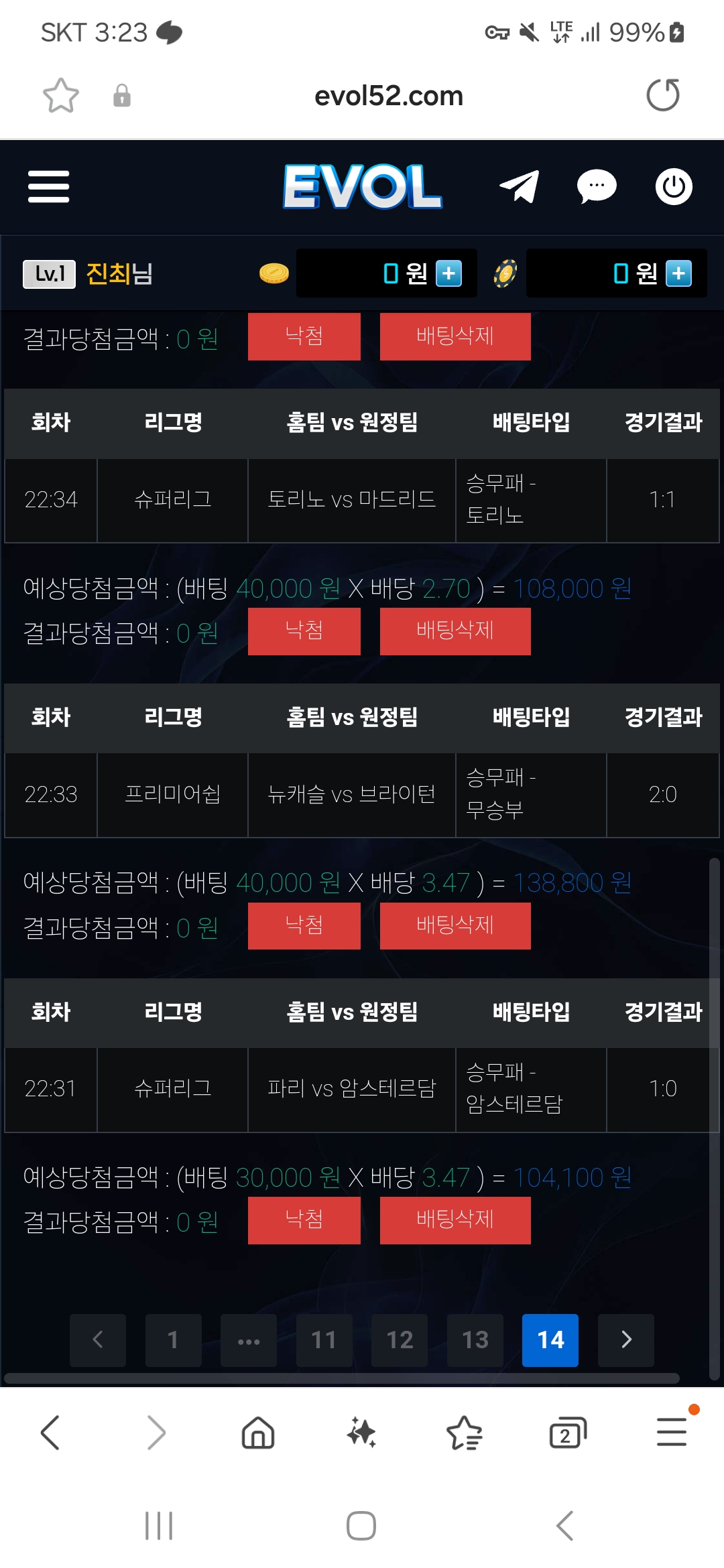Click next page arrow in pagination
The width and height of the screenshot is (724, 1568).
pos(625,1340)
